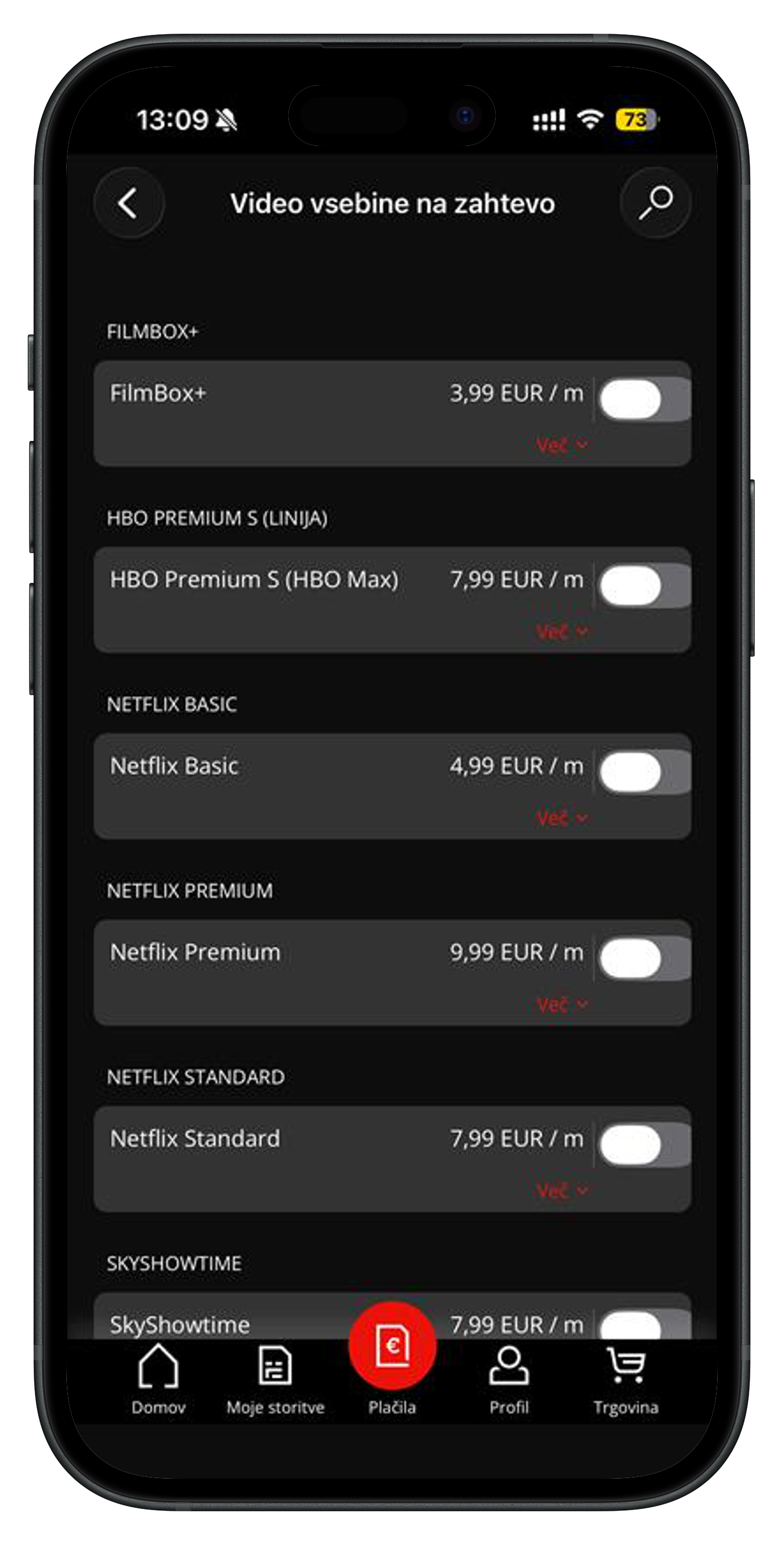Expand Več under Netflix Premium
Viewport: 784px width, 1545px height.
[x=561, y=1005]
